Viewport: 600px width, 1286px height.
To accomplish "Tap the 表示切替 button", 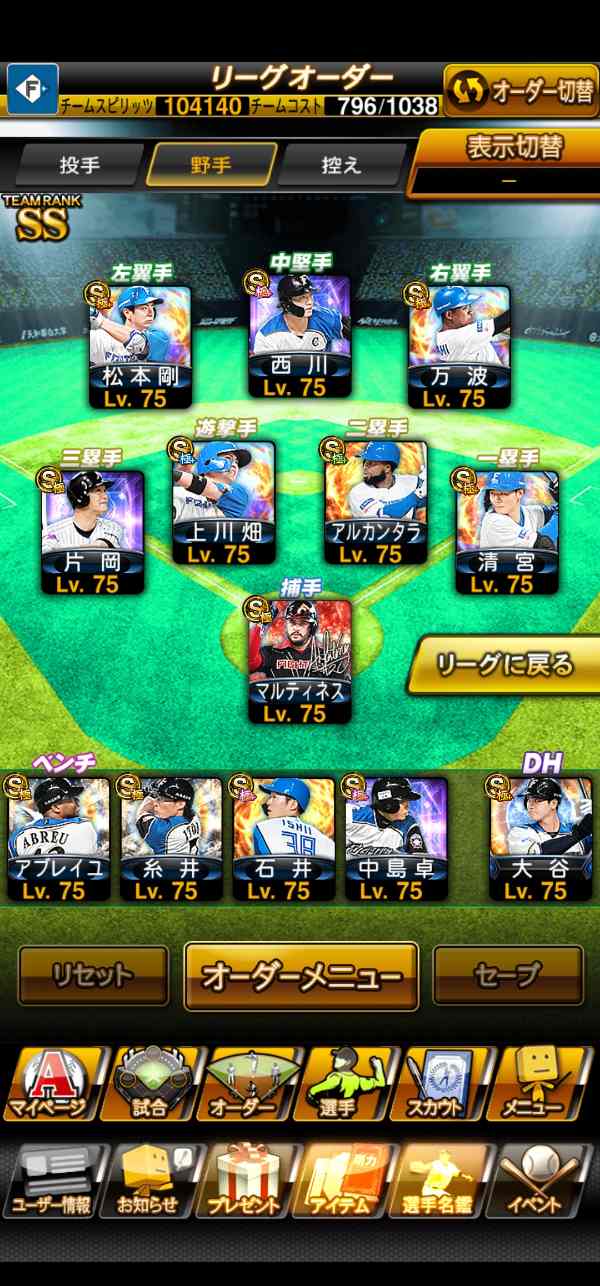I will (x=510, y=150).
